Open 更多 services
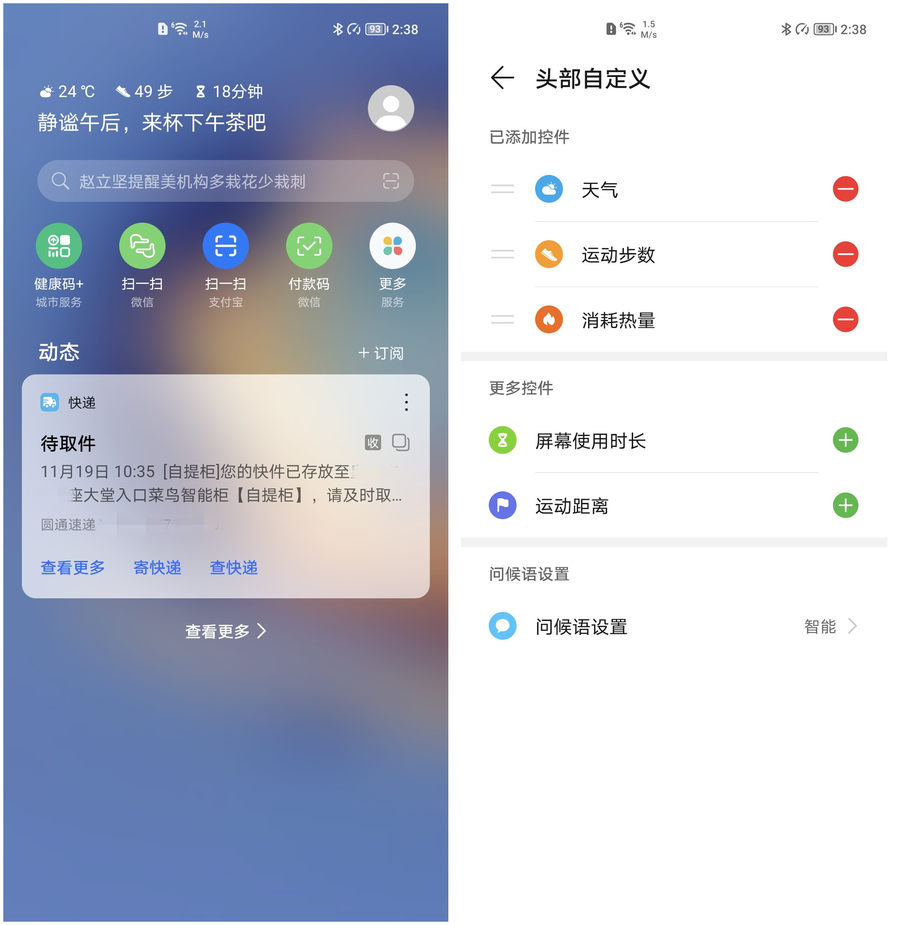This screenshot has width=900, height=925. click(x=392, y=246)
